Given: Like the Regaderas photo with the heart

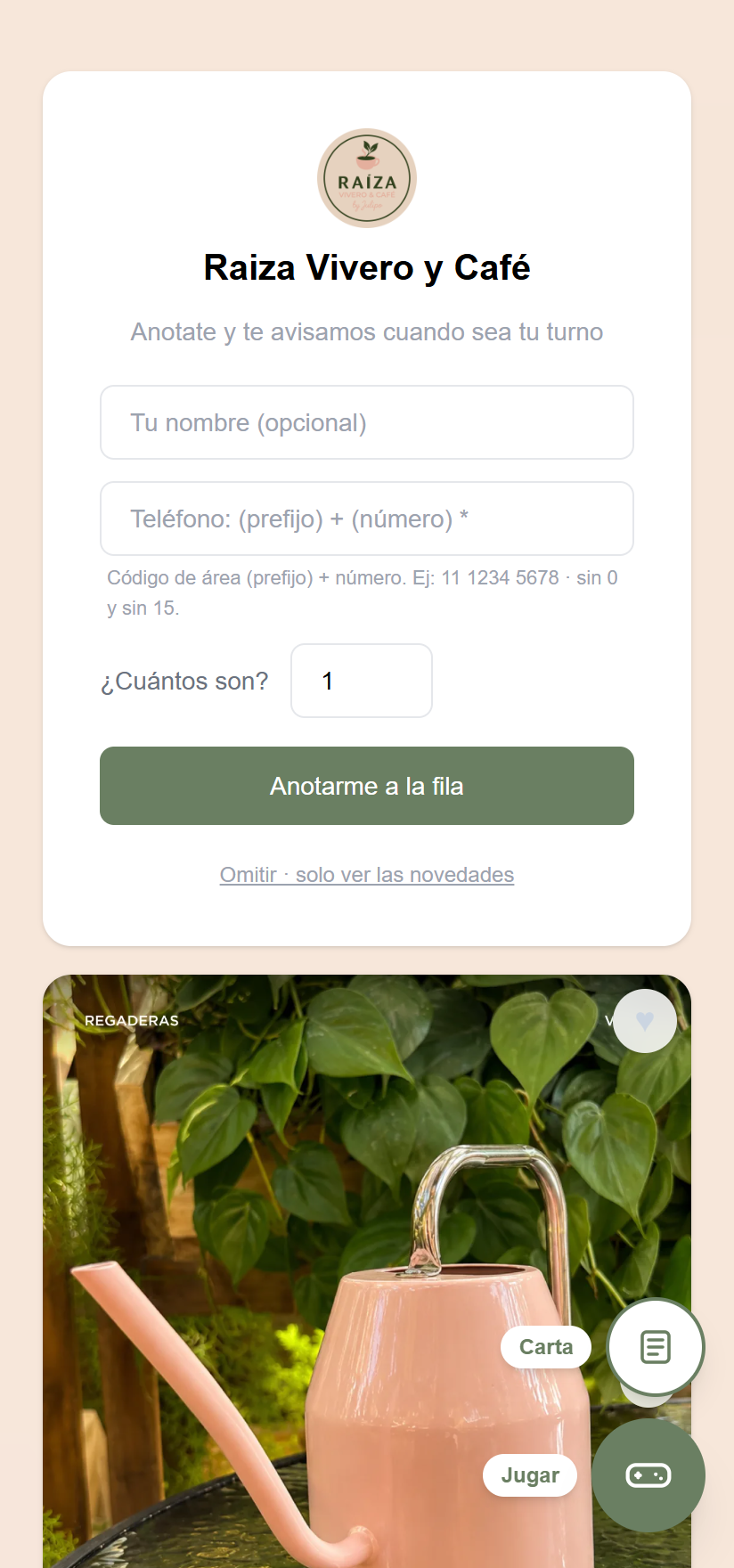Looking at the screenshot, I should pyautogui.click(x=645, y=1021).
